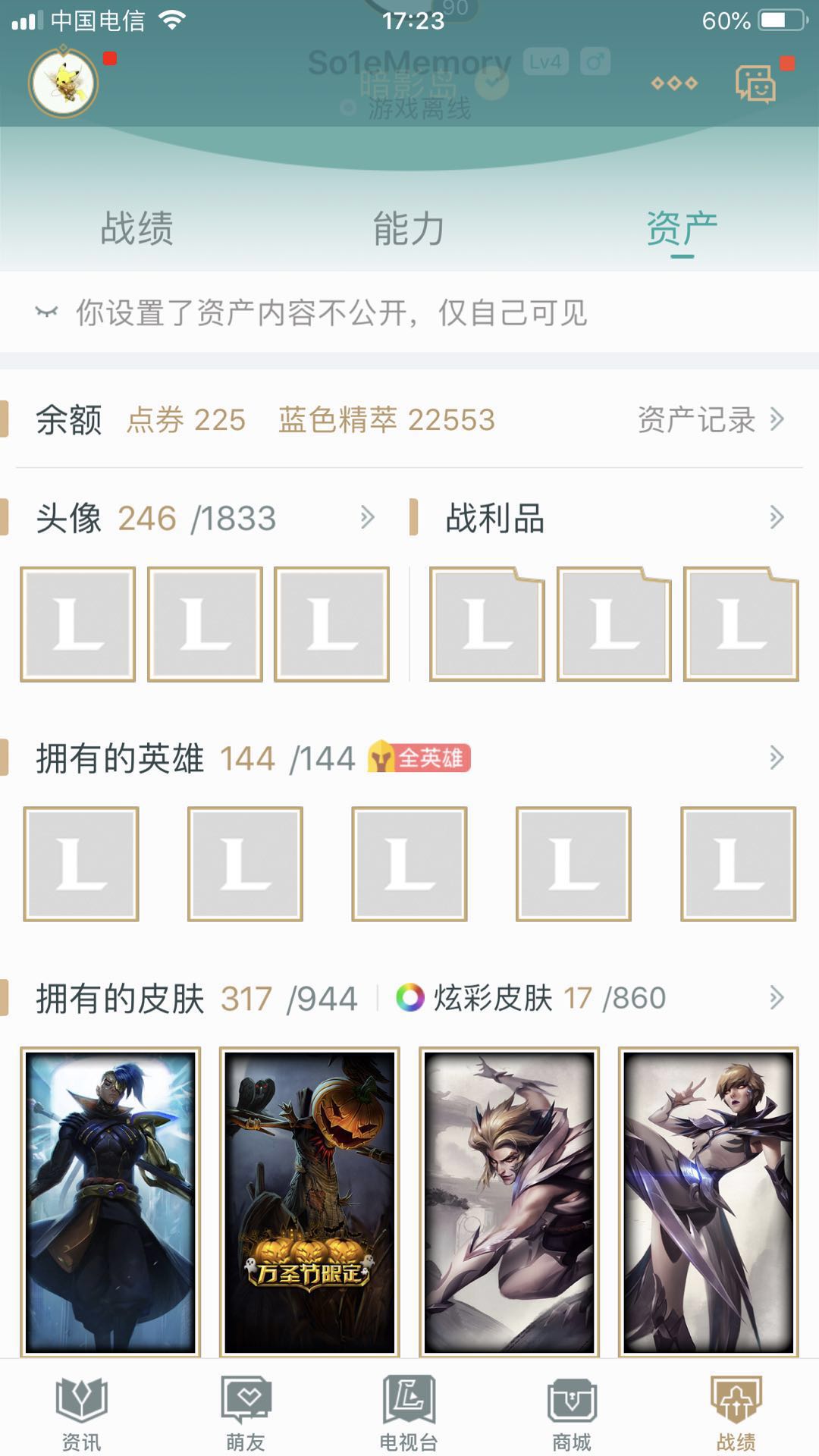
Task: Open the blue-haired swordsman skin card
Action: 110,1202
